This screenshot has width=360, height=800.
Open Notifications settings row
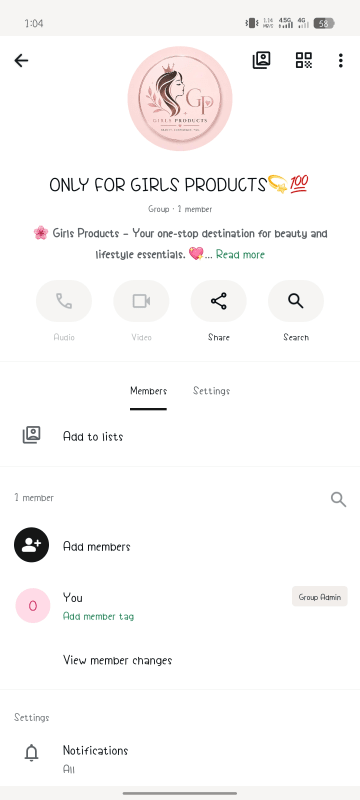click(180, 758)
